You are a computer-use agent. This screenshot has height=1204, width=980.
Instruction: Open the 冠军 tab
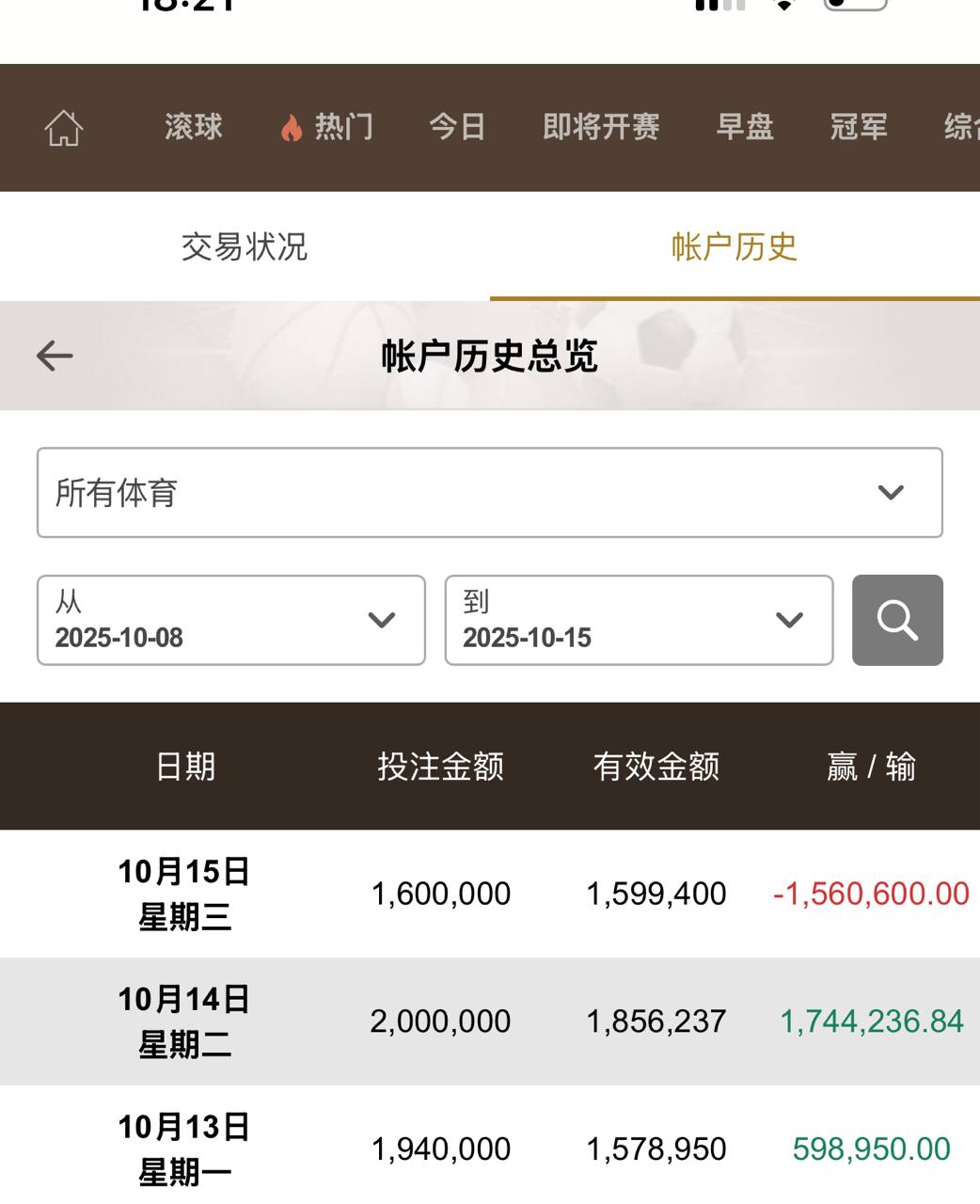pyautogui.click(x=859, y=127)
